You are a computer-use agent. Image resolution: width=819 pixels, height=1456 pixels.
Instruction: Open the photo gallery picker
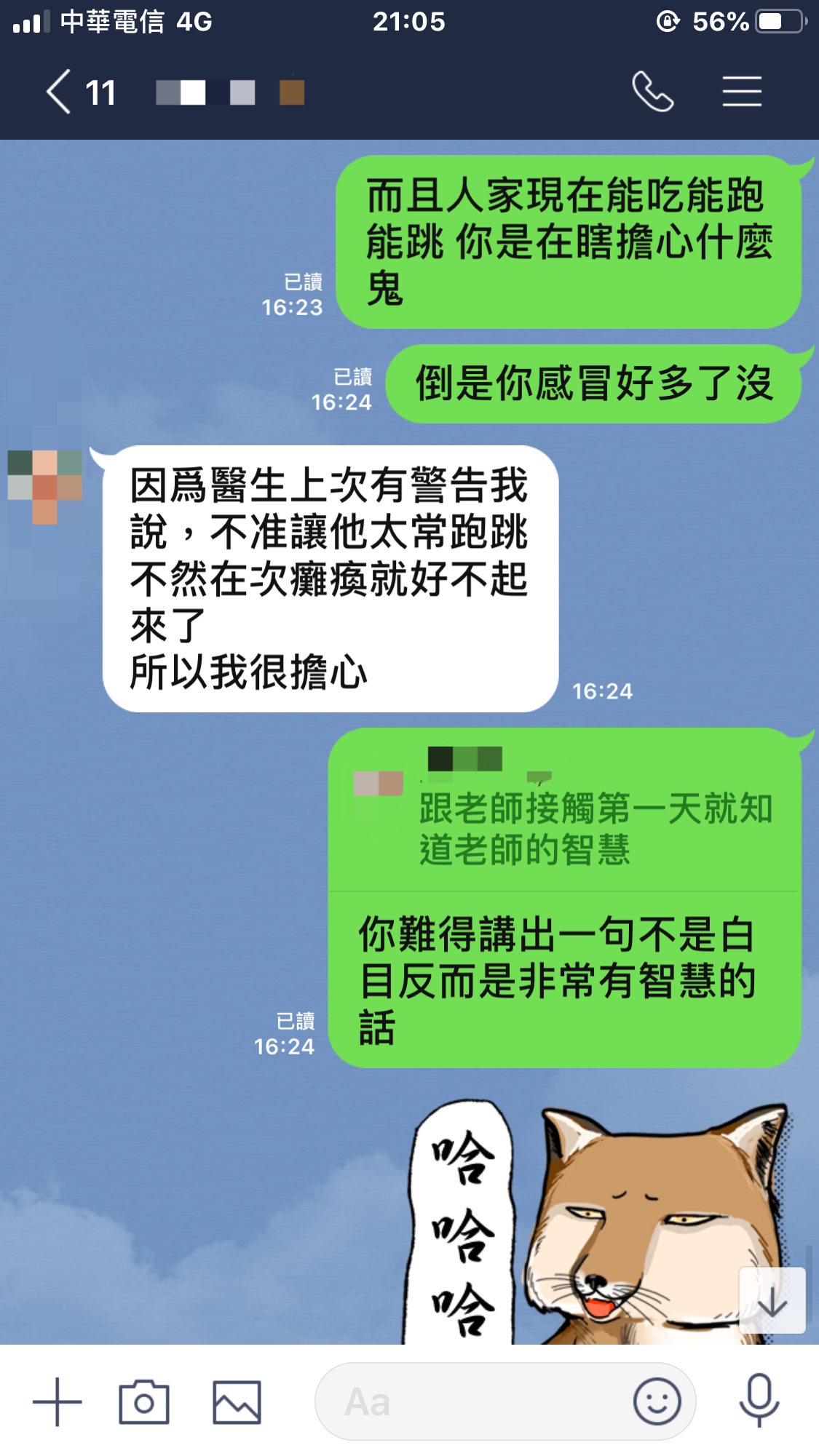(x=237, y=1401)
